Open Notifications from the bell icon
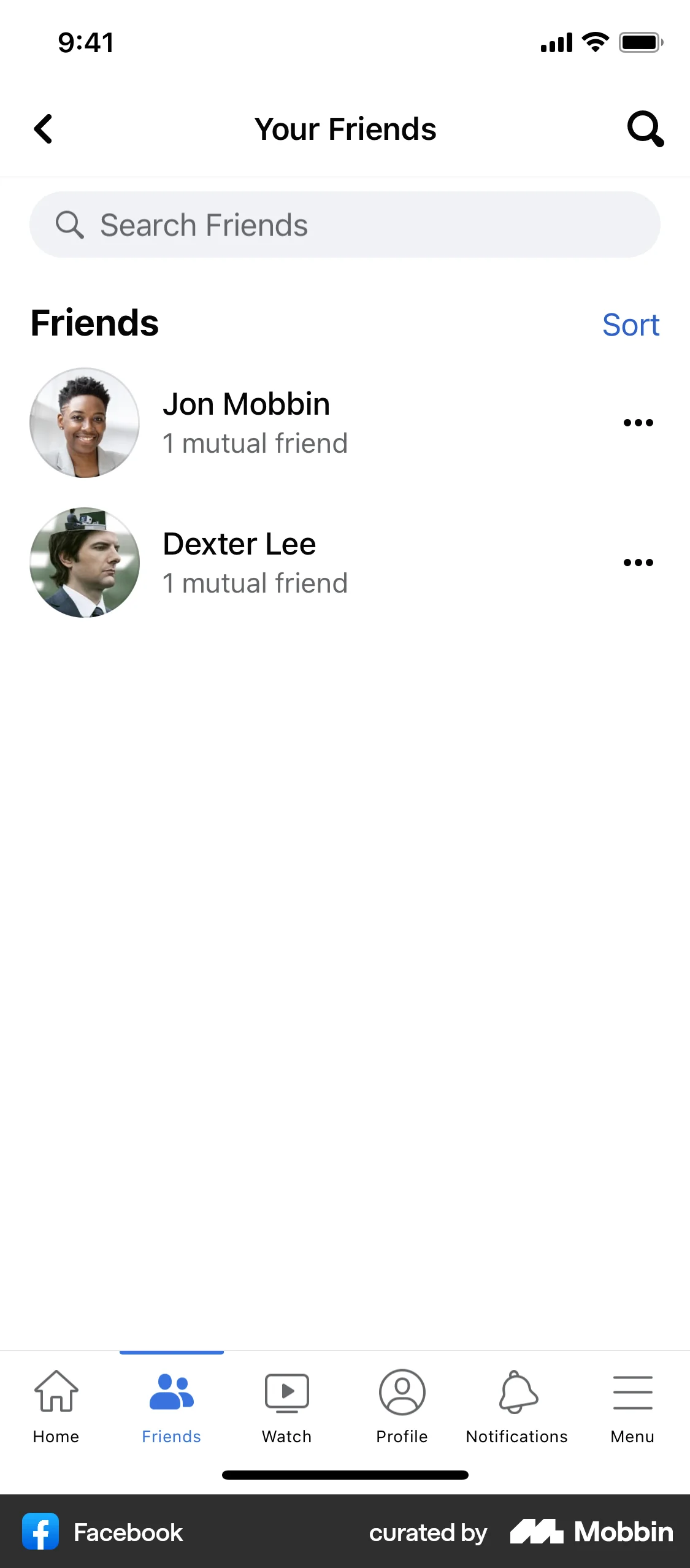This screenshot has width=690, height=1568. pyautogui.click(x=516, y=1393)
